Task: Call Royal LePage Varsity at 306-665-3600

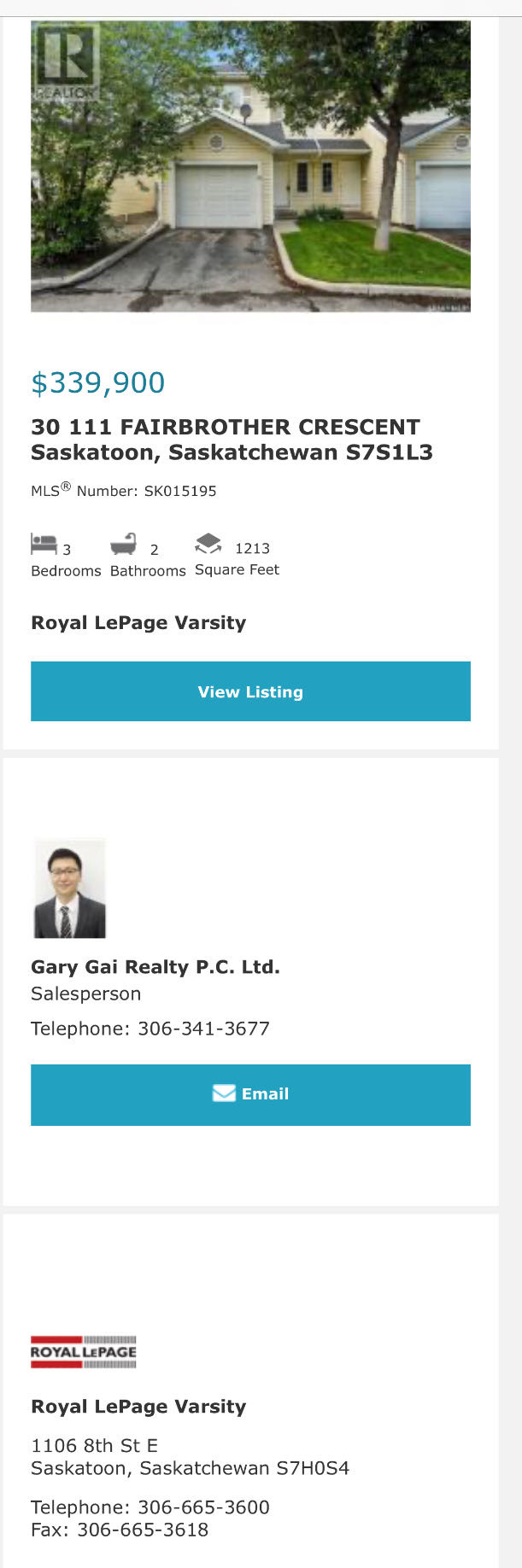Action: (x=203, y=1507)
